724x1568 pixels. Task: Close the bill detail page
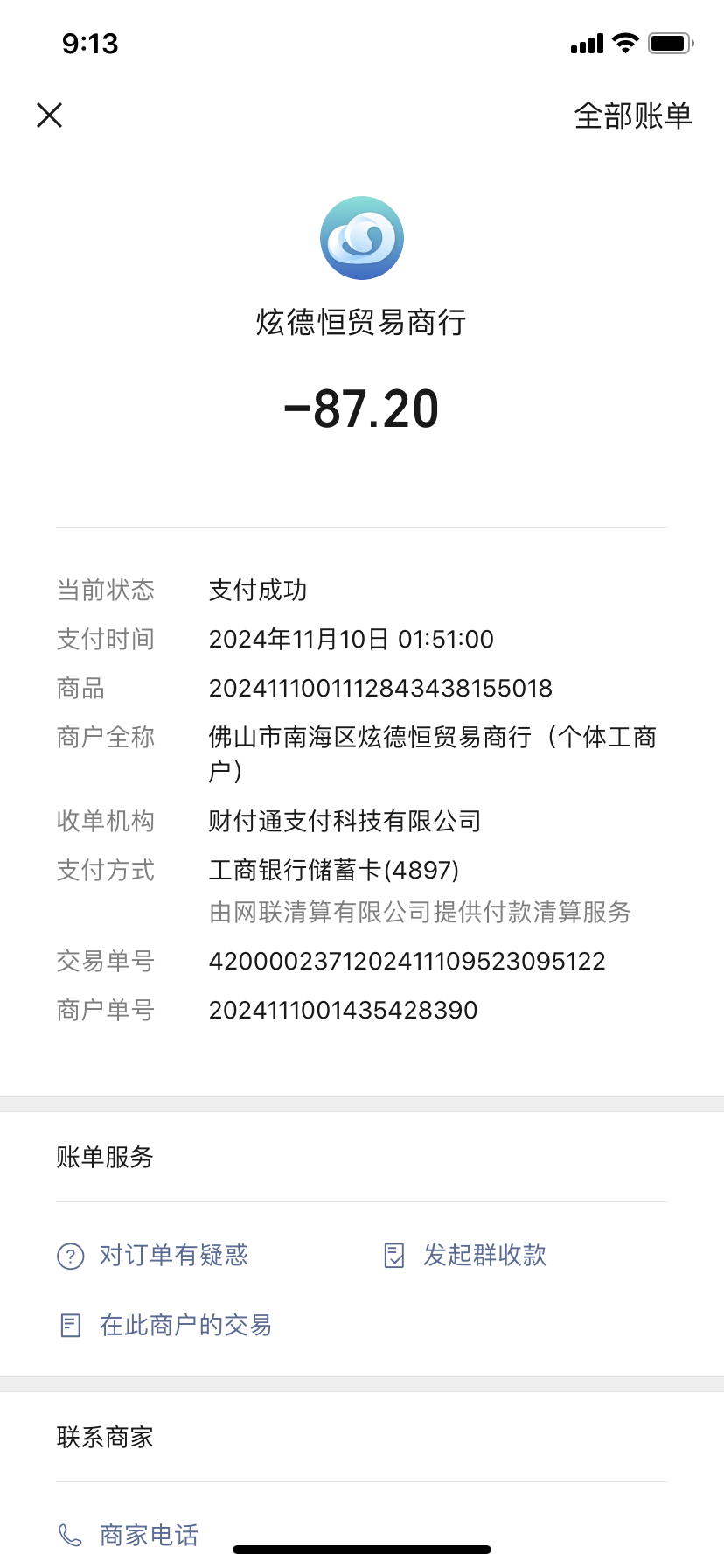coord(50,115)
